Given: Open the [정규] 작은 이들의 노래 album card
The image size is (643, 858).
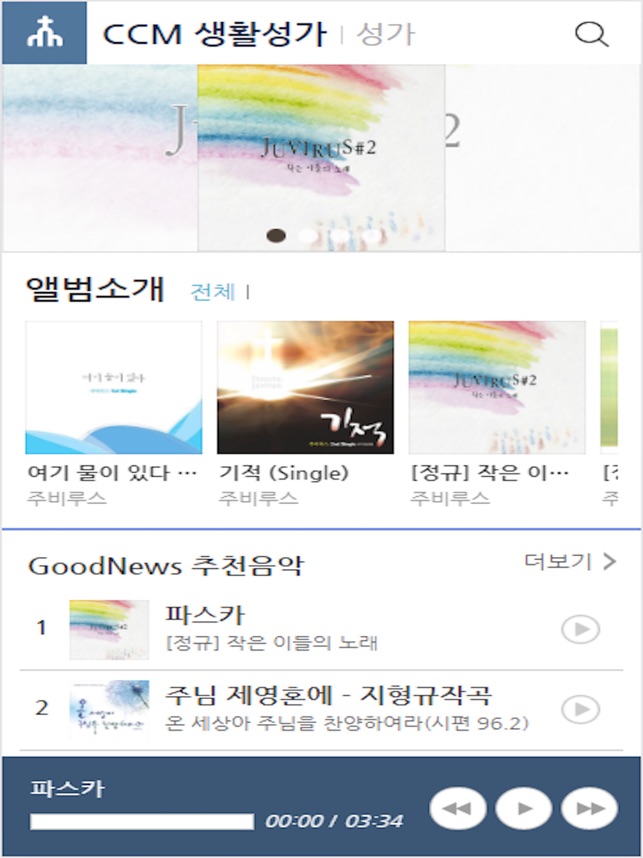Looking at the screenshot, I should [497, 388].
